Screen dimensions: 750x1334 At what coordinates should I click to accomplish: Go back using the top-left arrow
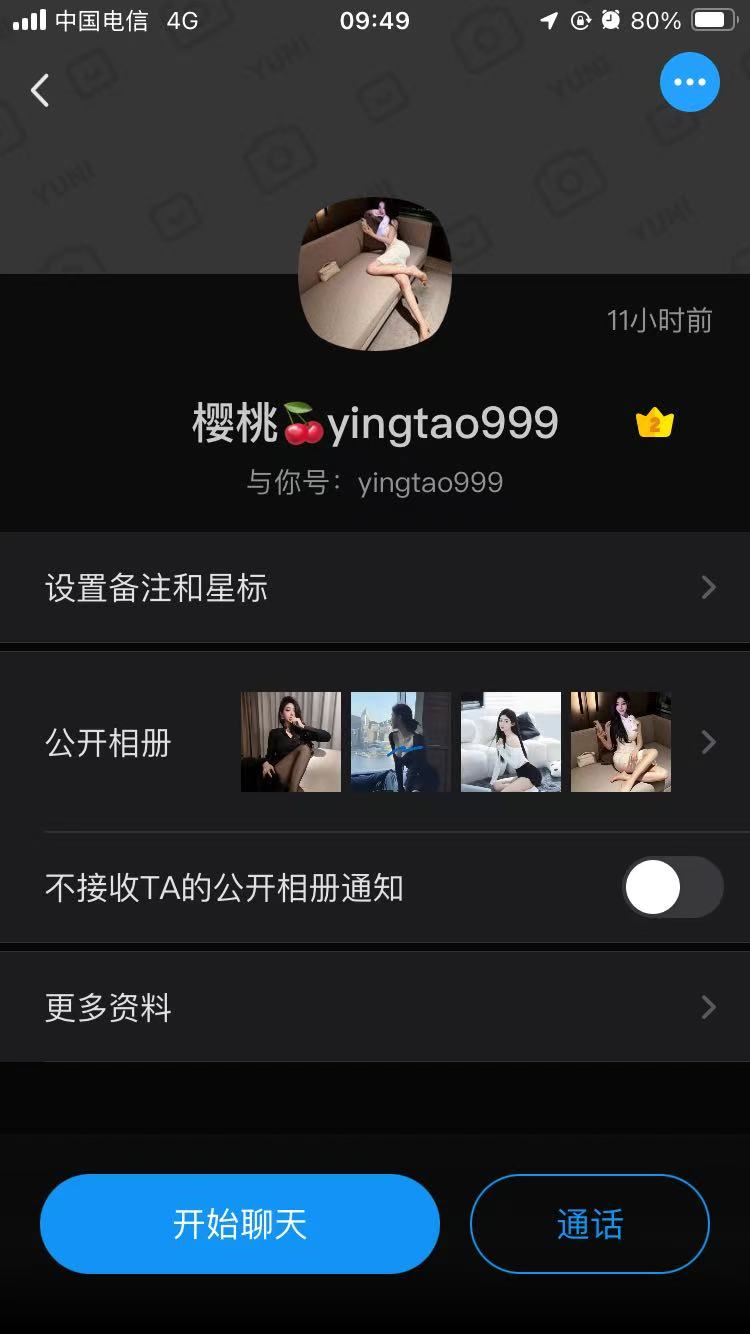click(40, 91)
